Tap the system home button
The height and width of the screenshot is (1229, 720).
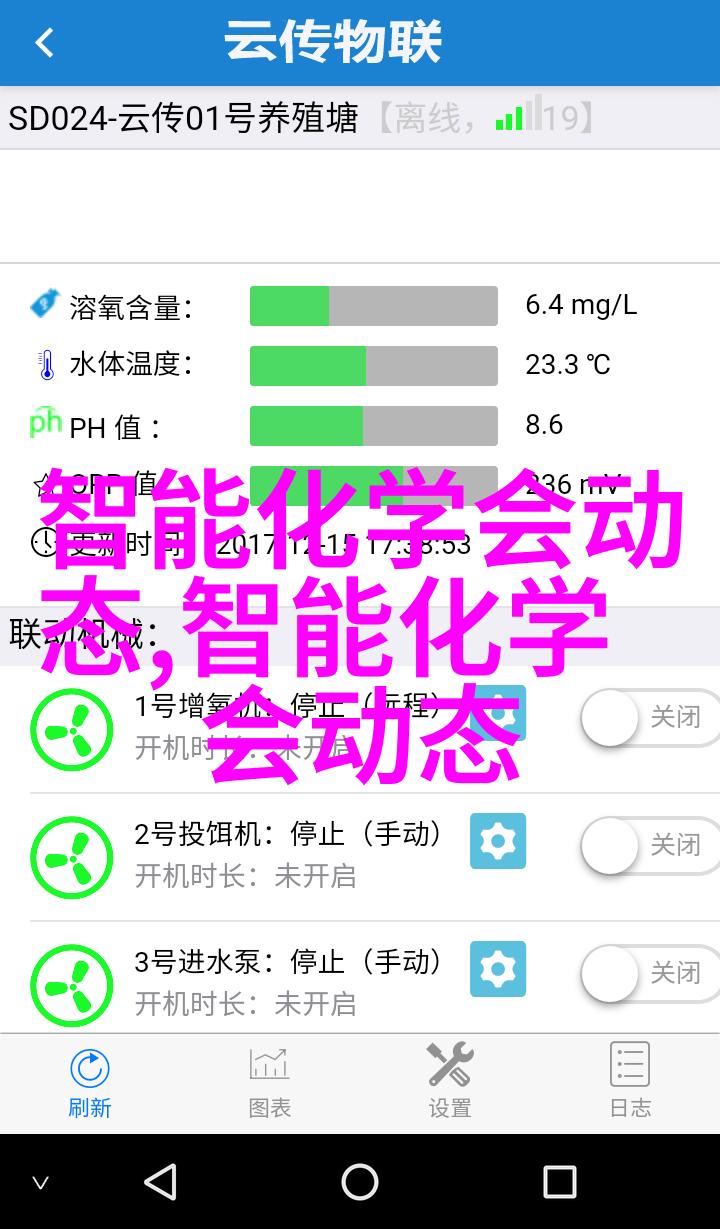coord(360,1182)
